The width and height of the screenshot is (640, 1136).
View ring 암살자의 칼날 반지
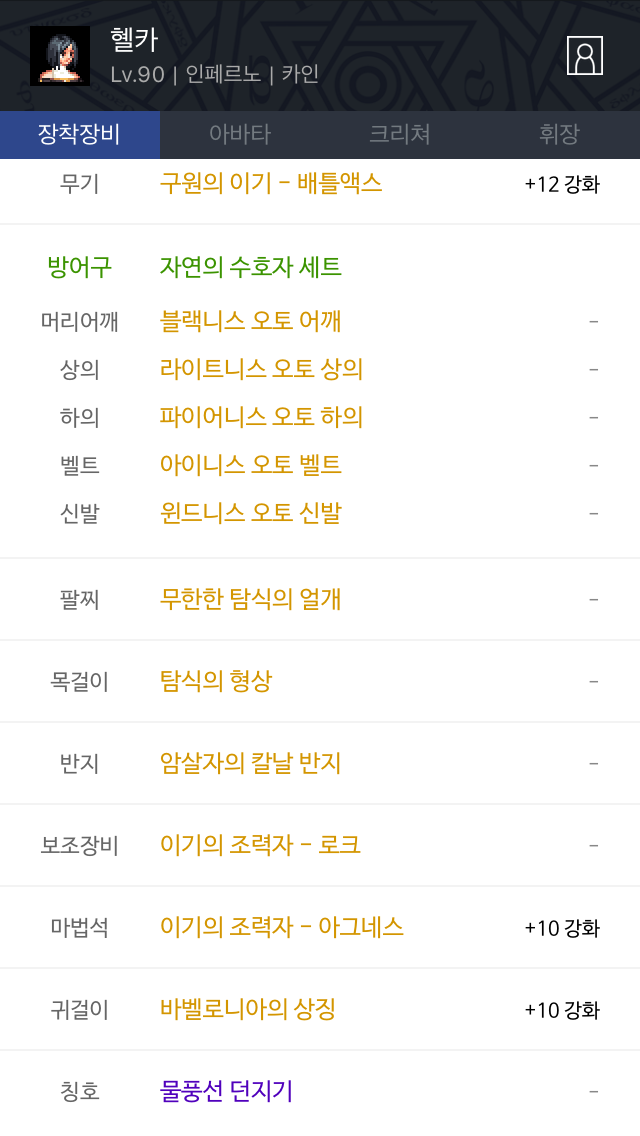(x=251, y=763)
